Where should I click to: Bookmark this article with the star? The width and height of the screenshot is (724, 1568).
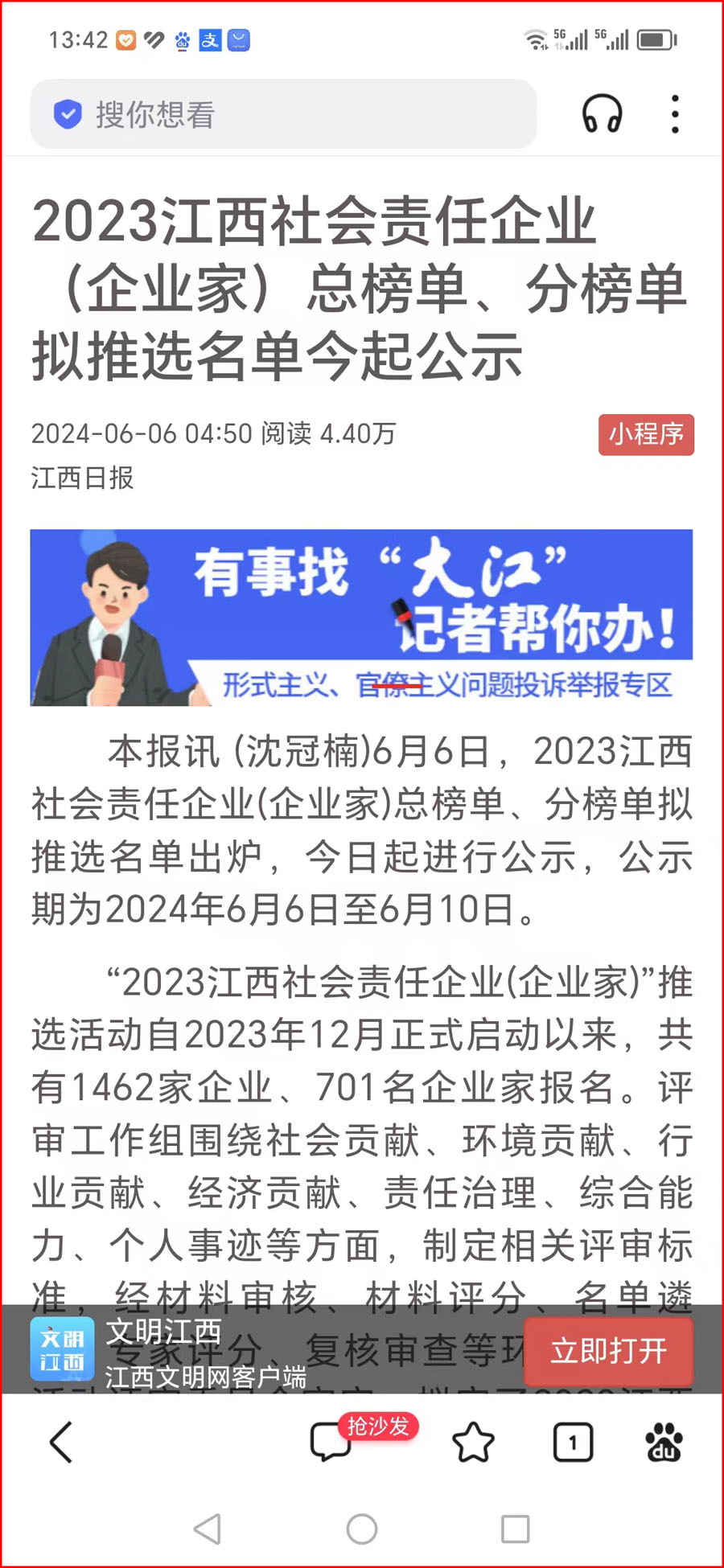(x=473, y=1442)
